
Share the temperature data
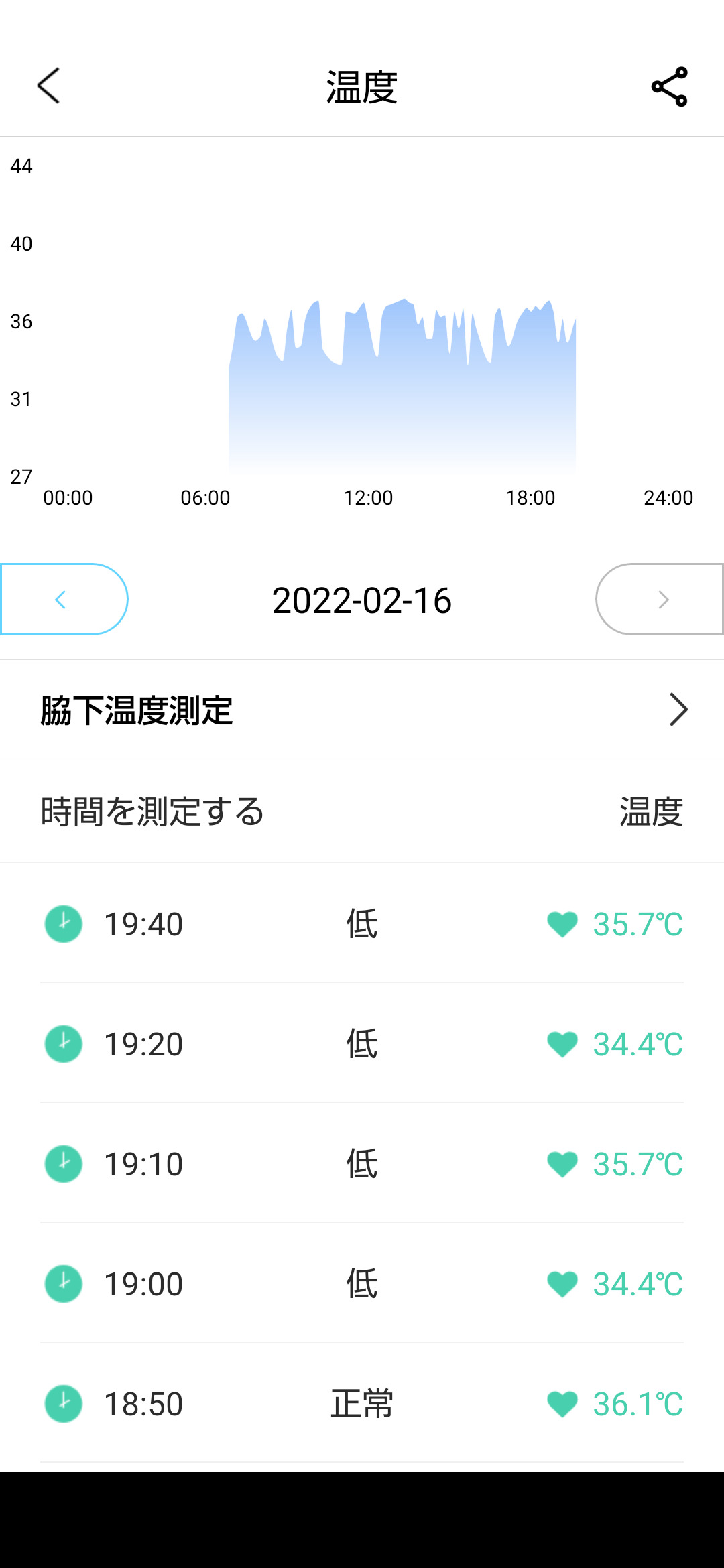[669, 86]
